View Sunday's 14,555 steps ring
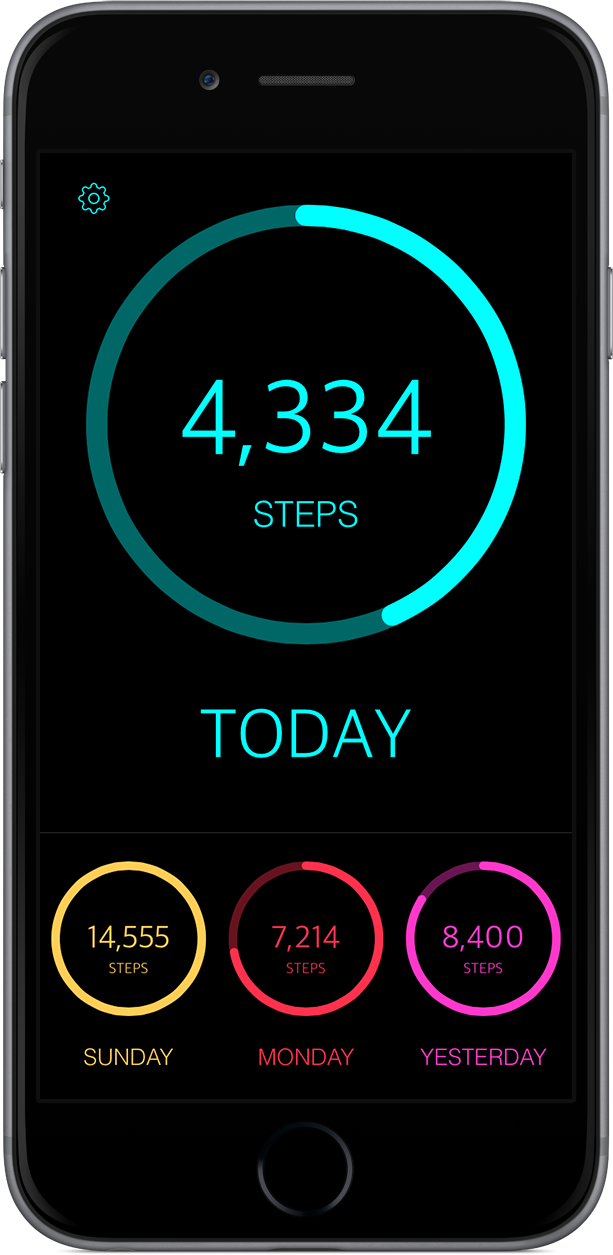 pyautogui.click(x=128, y=940)
